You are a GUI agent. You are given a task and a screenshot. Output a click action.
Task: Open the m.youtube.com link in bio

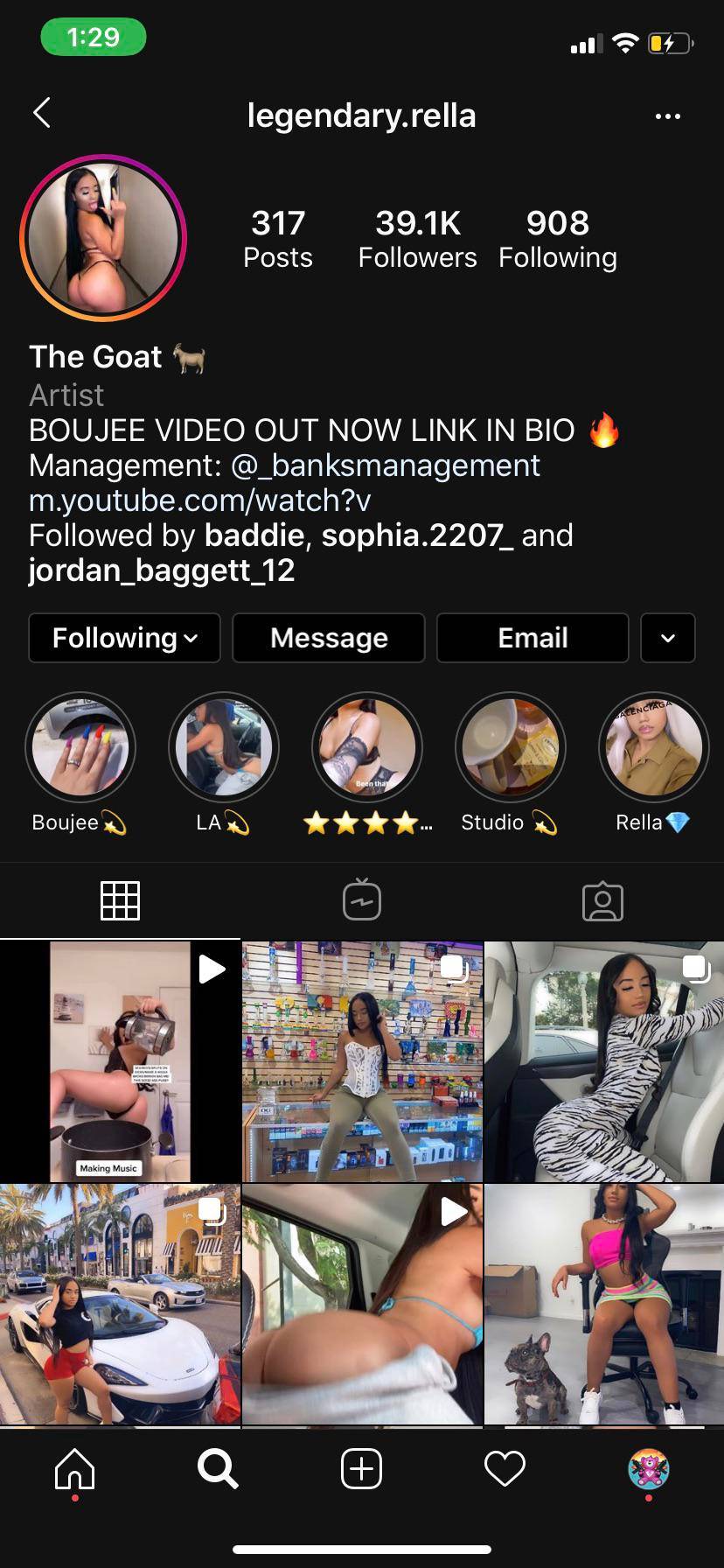pyautogui.click(x=199, y=500)
